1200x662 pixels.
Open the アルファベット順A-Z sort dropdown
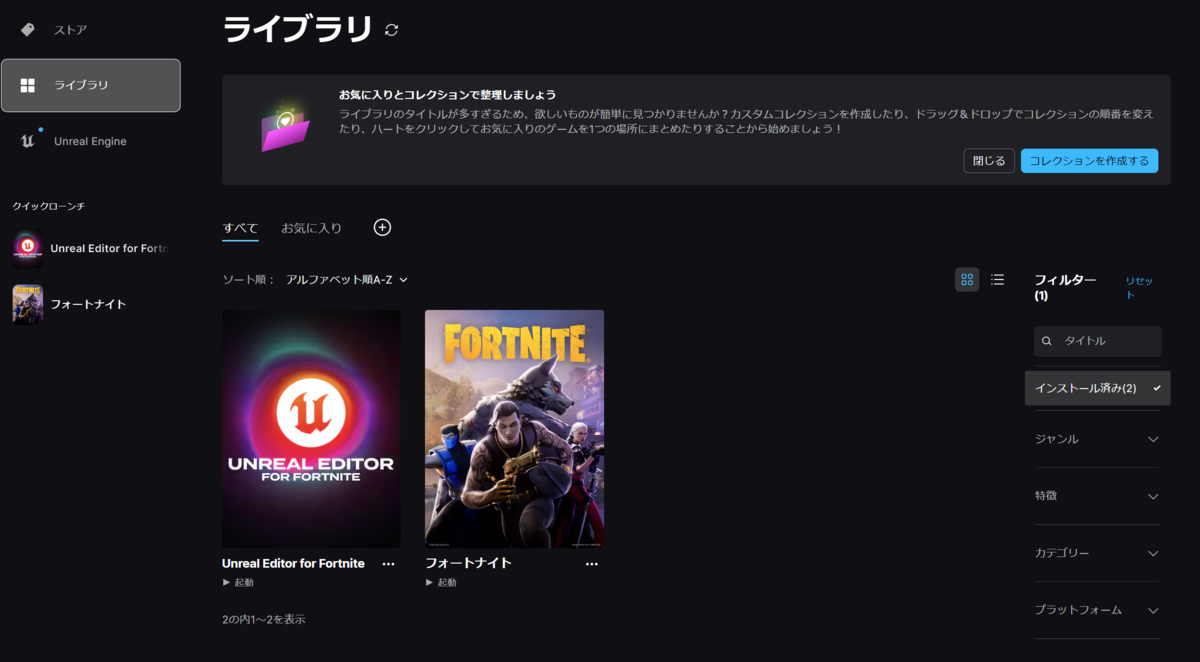346,280
